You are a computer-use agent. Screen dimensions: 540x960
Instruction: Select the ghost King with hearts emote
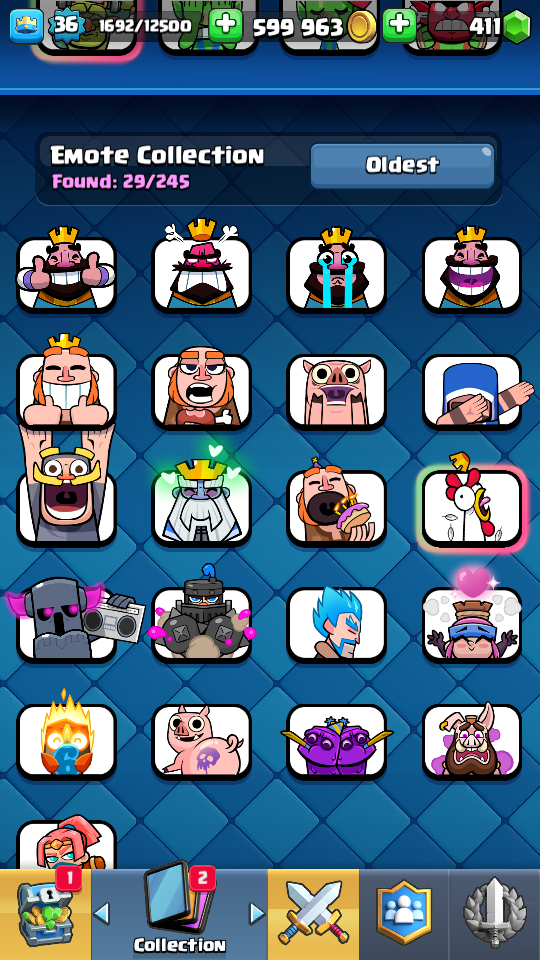point(201,499)
